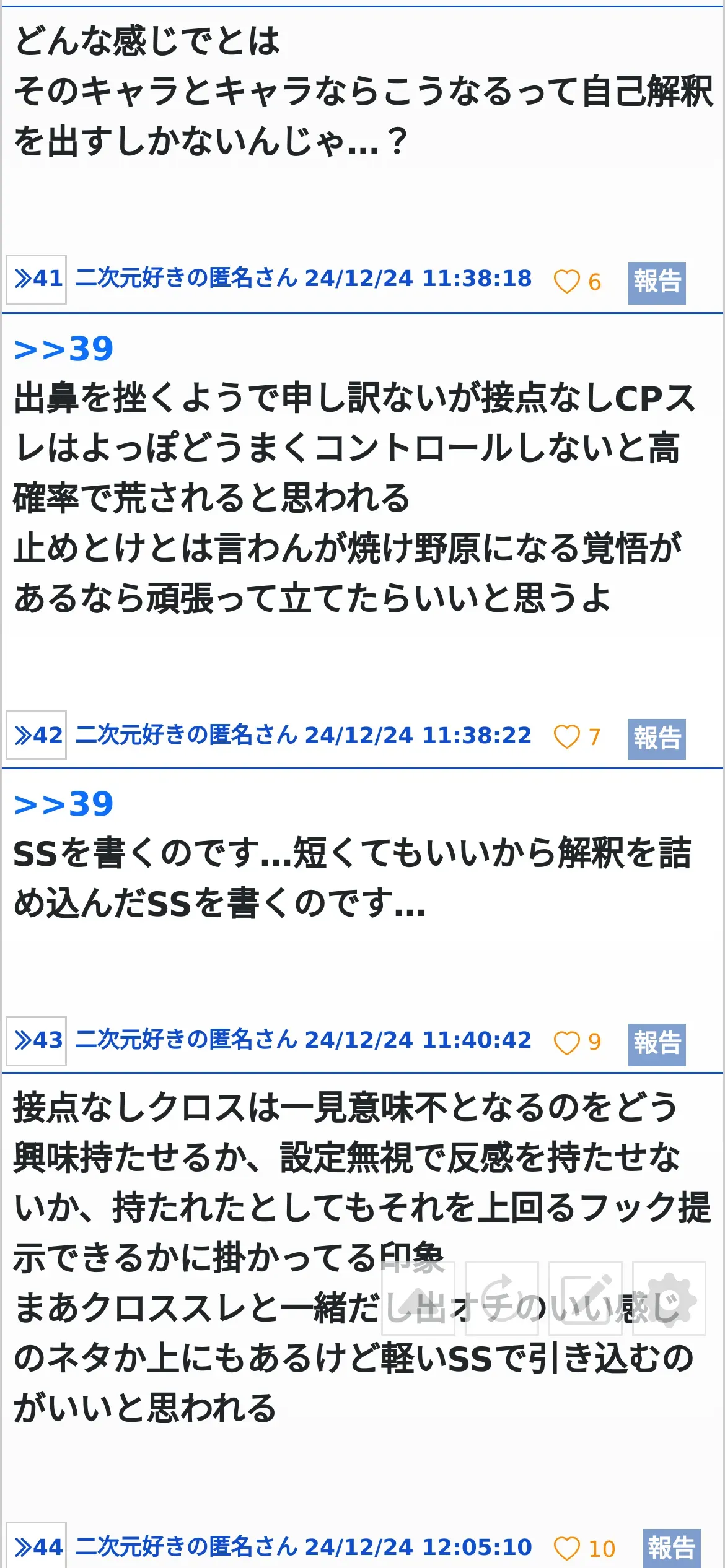Like post 43 with the heart icon
This screenshot has height=1568, width=725.
click(x=566, y=1042)
